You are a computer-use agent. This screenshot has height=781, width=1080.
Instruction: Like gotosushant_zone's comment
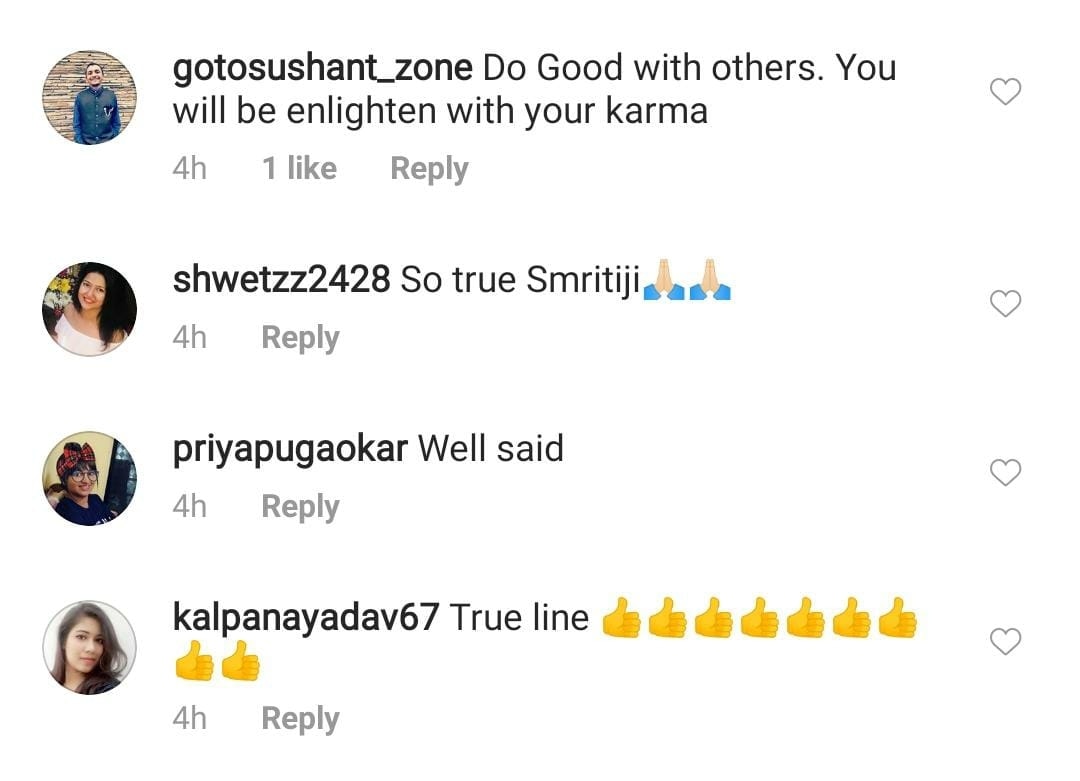[1004, 92]
